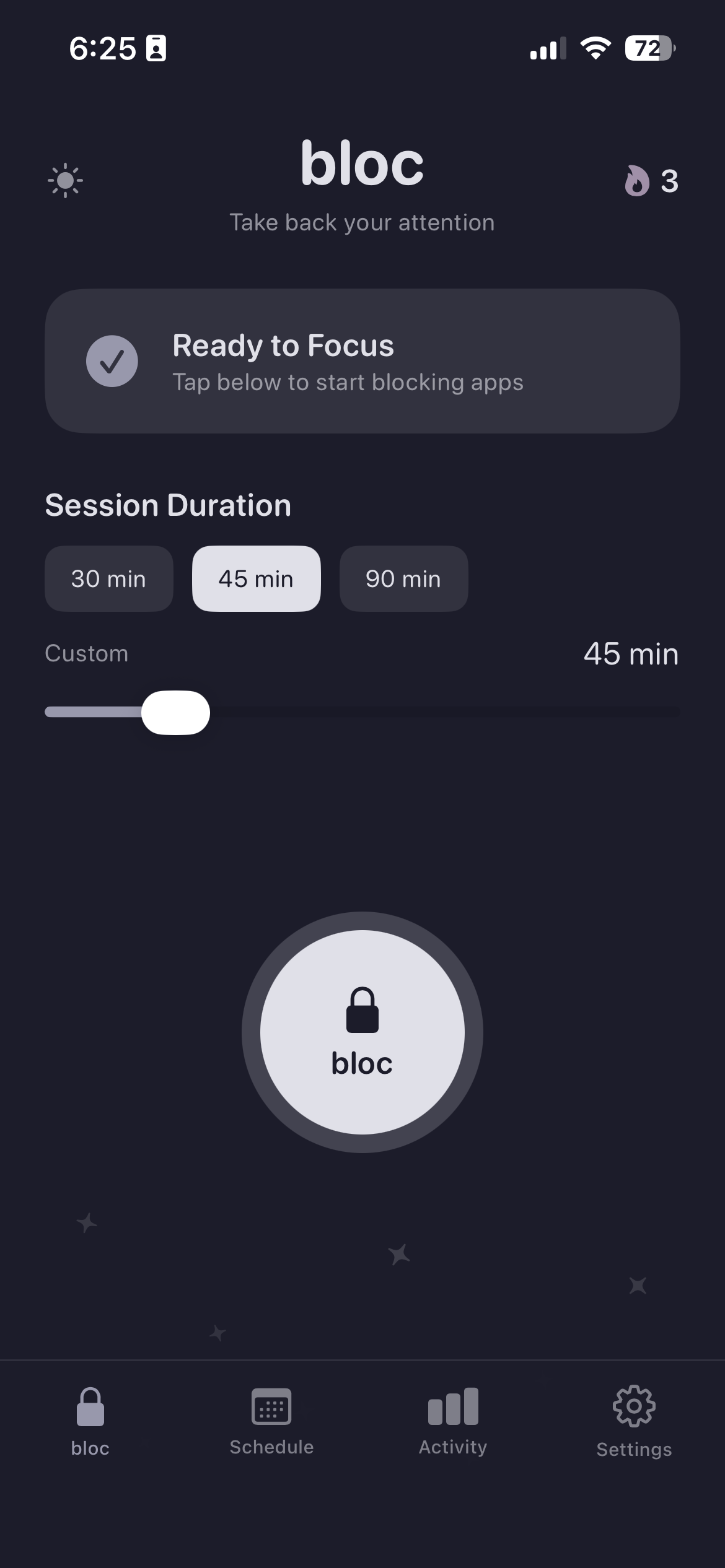Tap the 45 min value next to Custom
Image resolution: width=725 pixels, height=1568 pixels.
[x=631, y=653]
